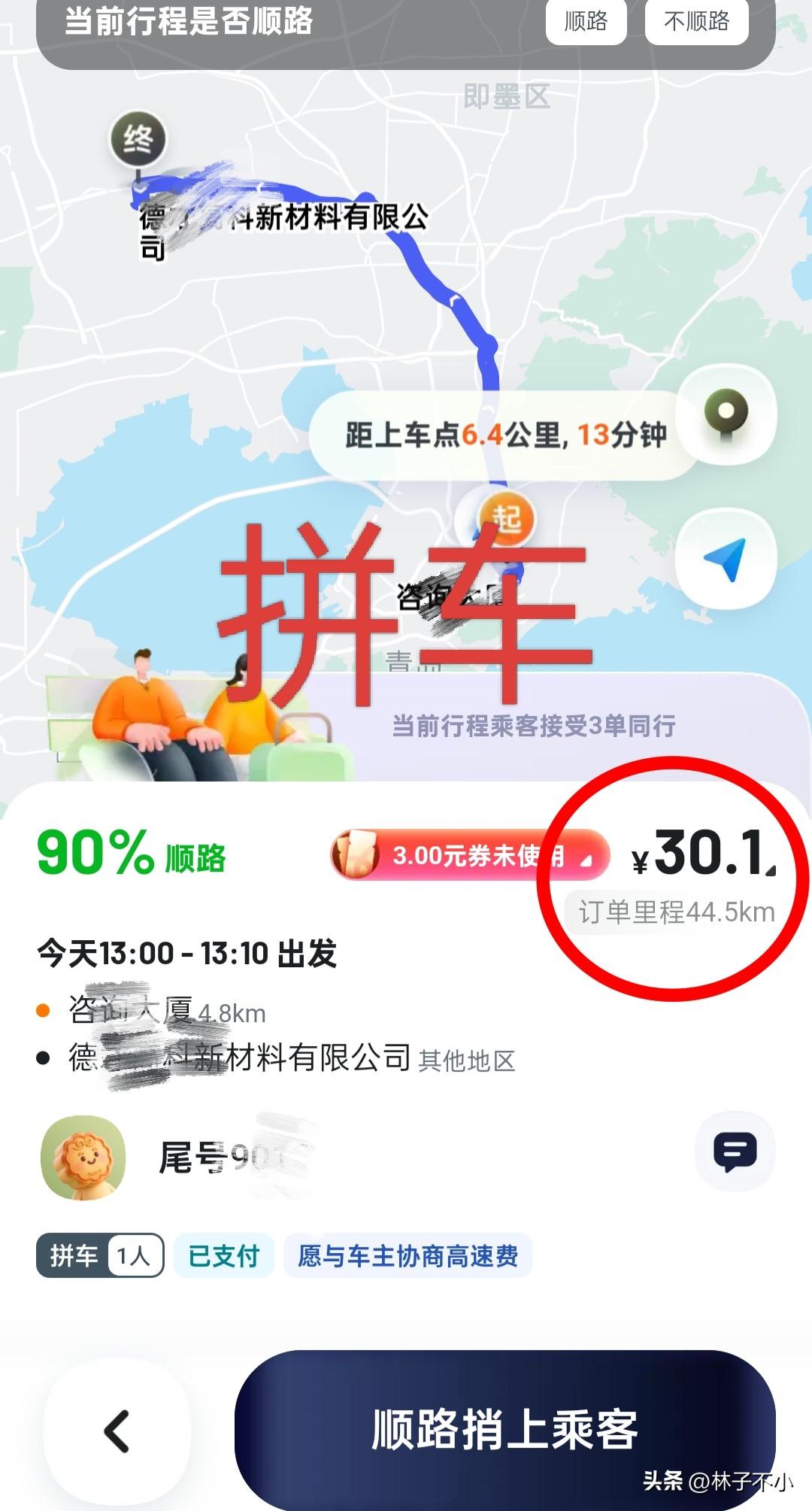Tap the blue navigation locate arrow icon

pos(726,557)
